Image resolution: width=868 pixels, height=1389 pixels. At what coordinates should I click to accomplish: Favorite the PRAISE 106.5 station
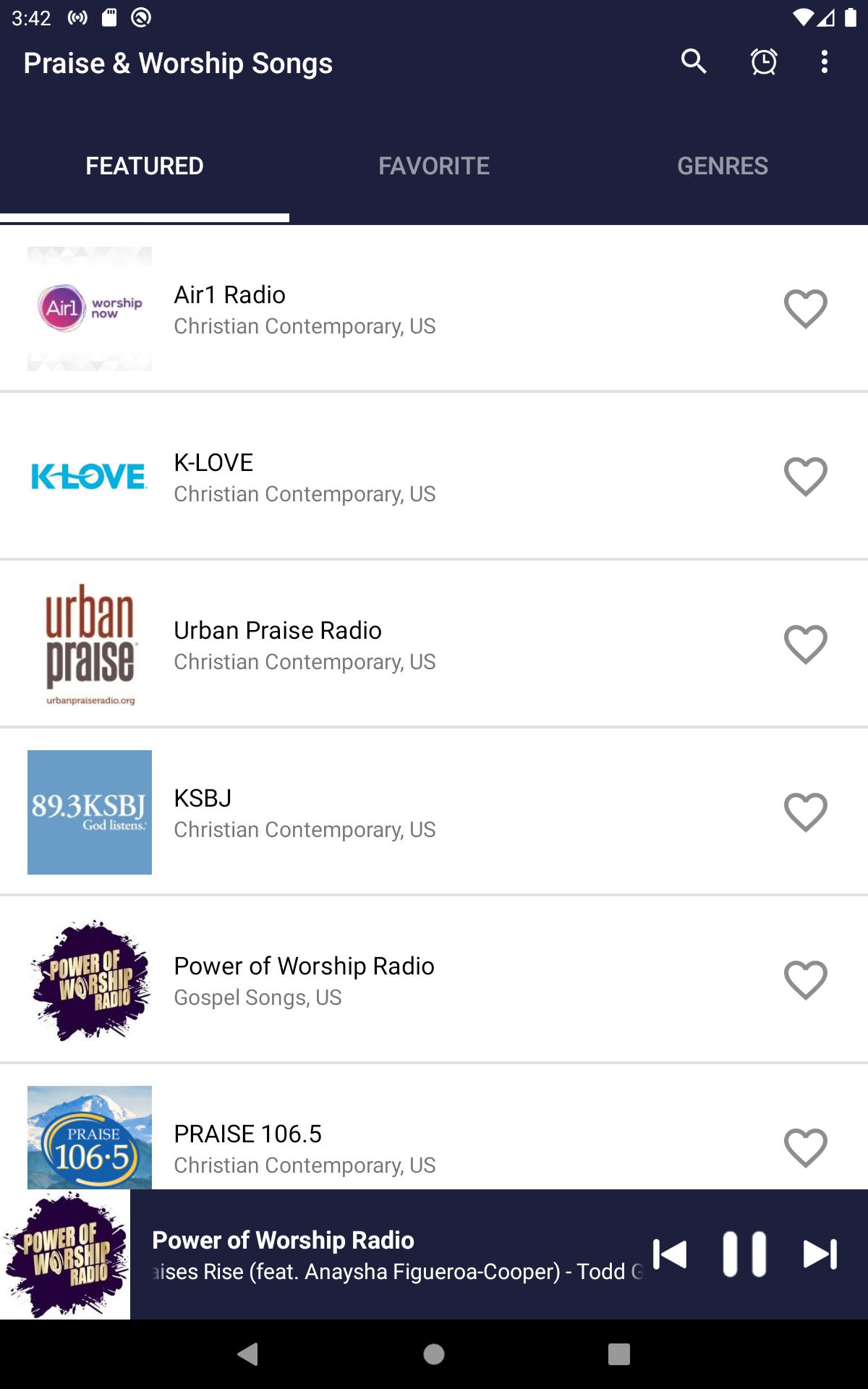806,1148
